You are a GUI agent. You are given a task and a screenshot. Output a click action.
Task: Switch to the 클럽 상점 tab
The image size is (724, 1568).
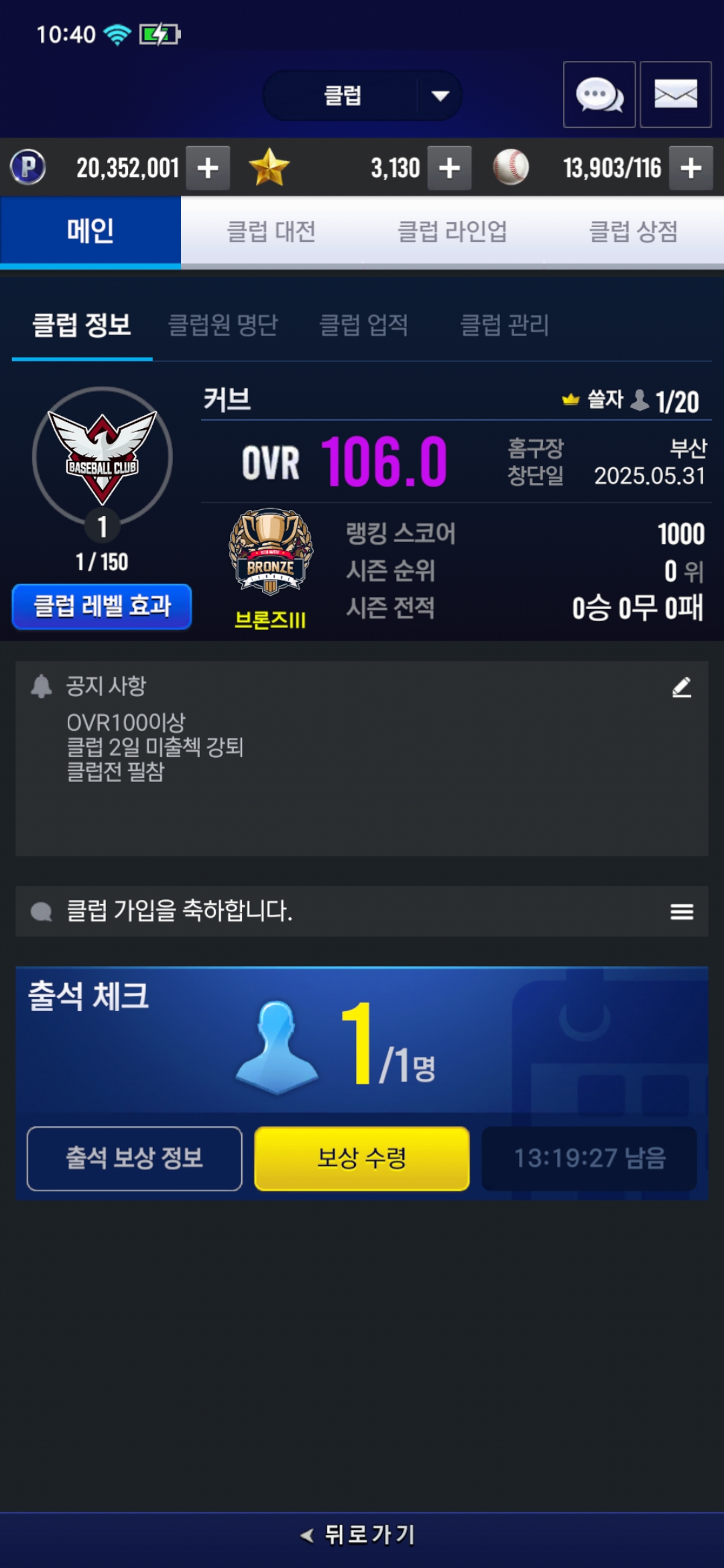(633, 232)
